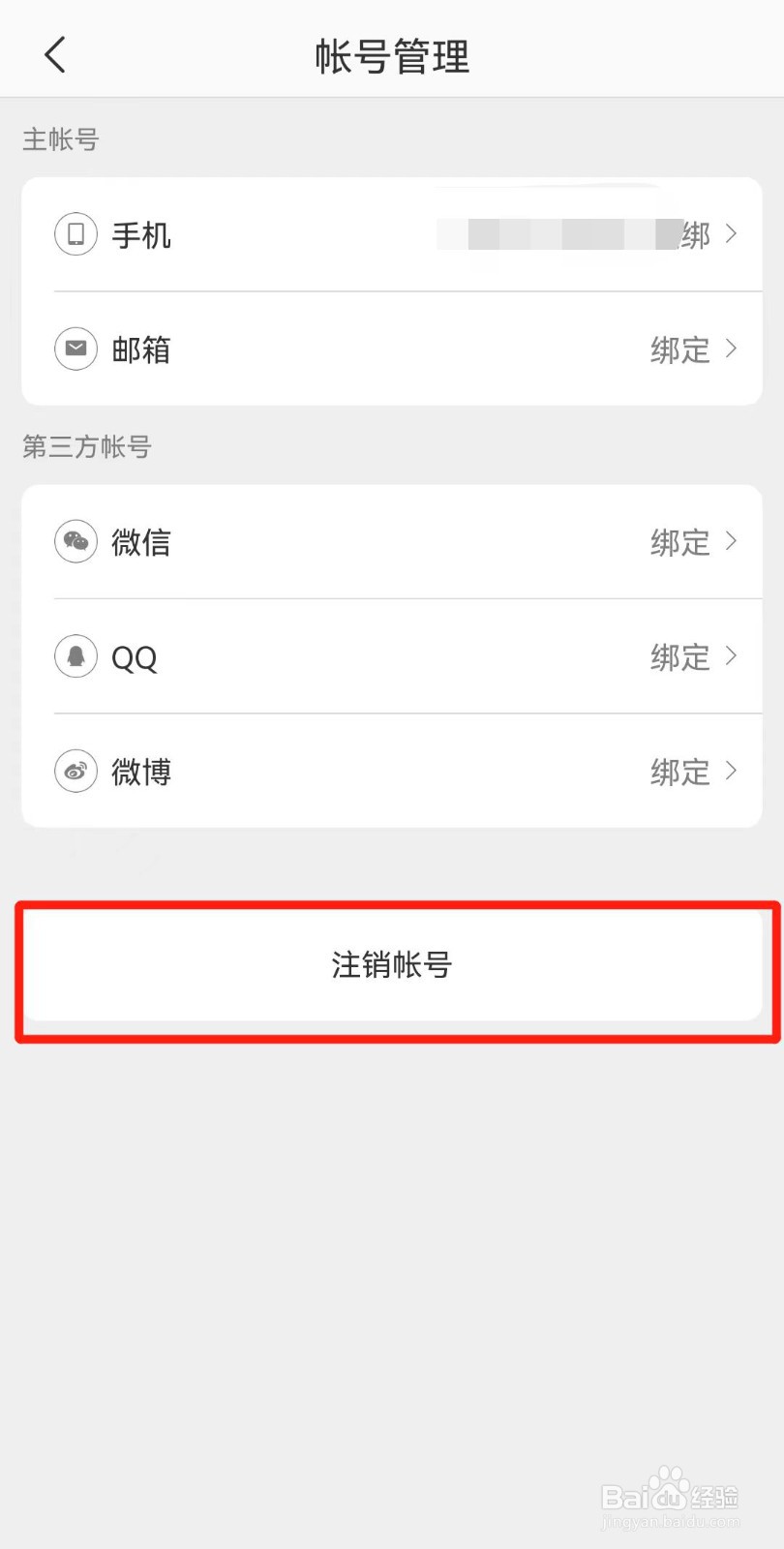Image resolution: width=784 pixels, height=1549 pixels.
Task: Click the back arrow at top left
Action: point(53,55)
